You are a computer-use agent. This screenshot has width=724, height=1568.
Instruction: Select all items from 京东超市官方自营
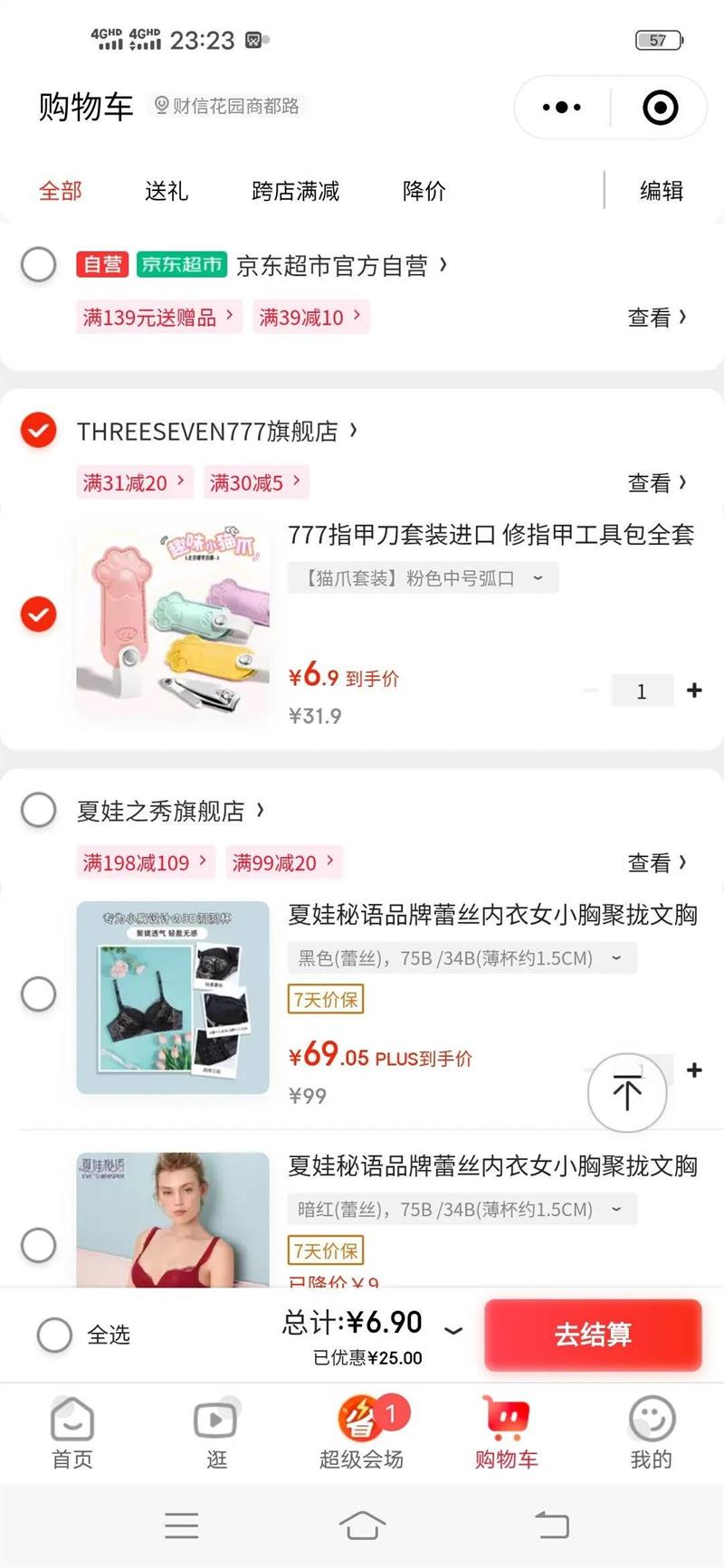tap(38, 265)
